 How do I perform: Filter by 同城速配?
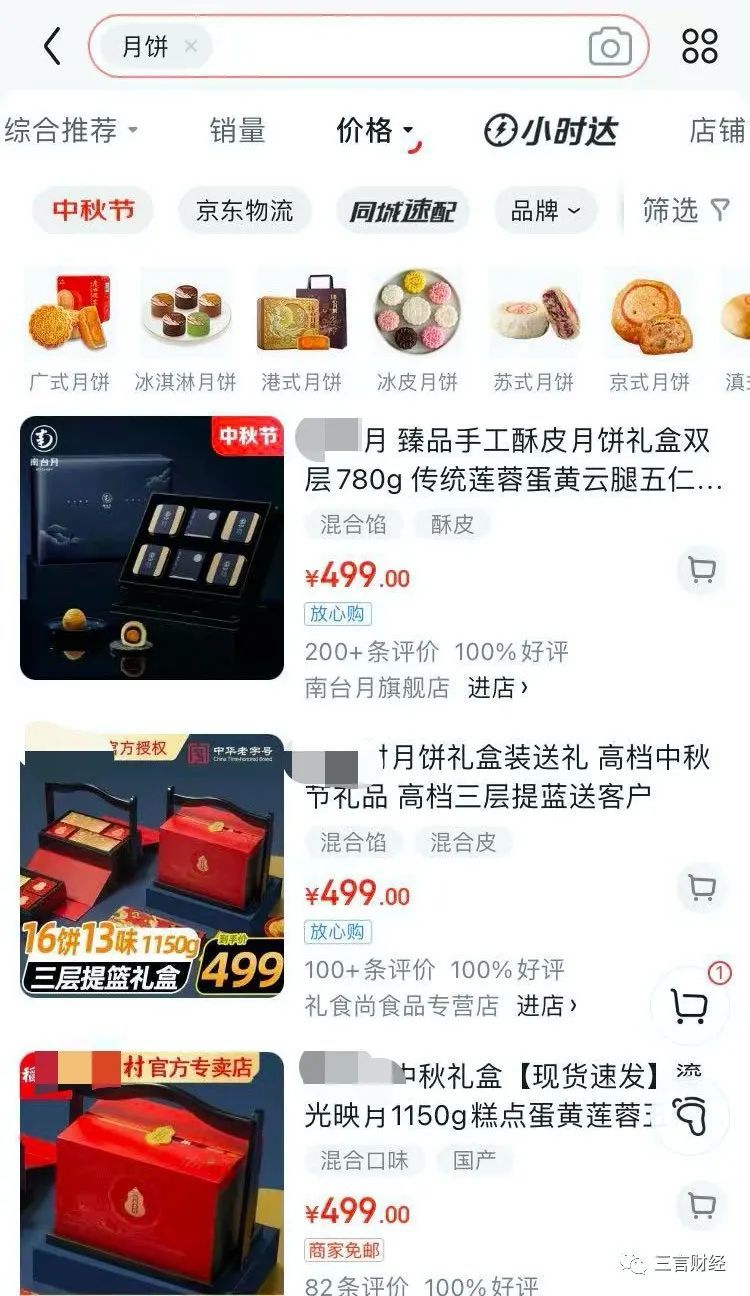click(x=402, y=211)
